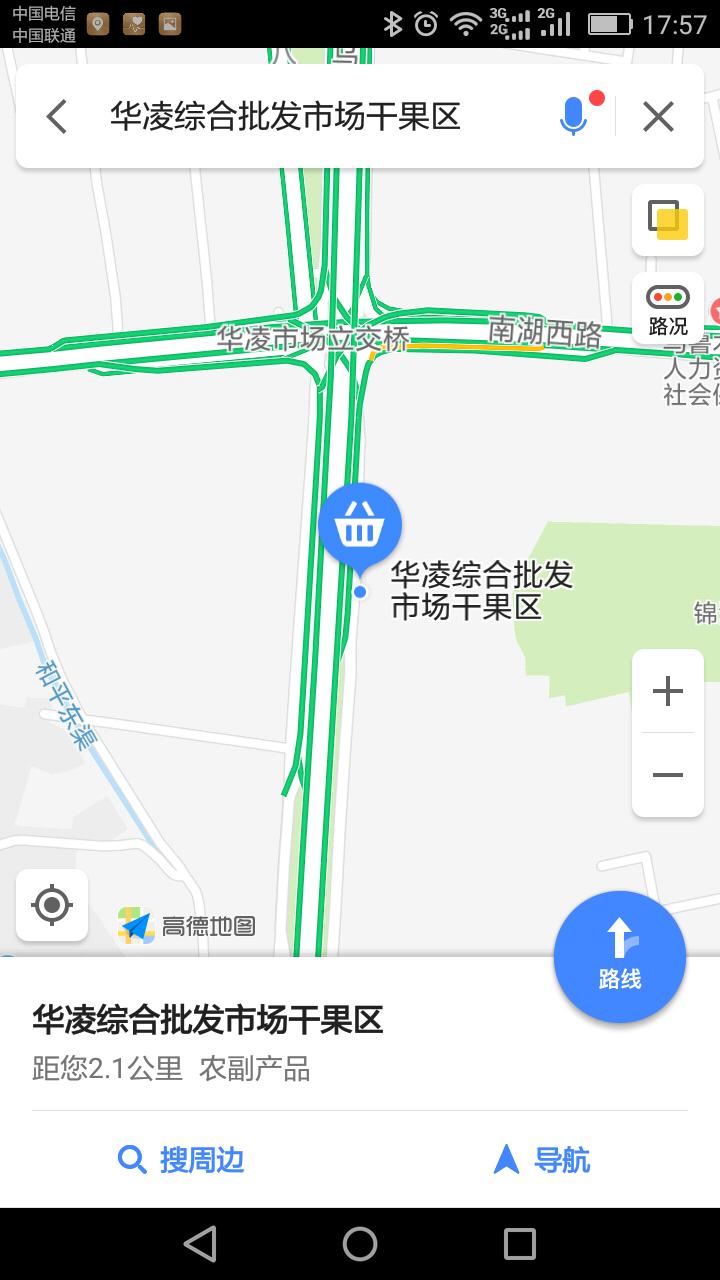Tap the back arrow to exit search
The width and height of the screenshot is (720, 1280).
55,116
